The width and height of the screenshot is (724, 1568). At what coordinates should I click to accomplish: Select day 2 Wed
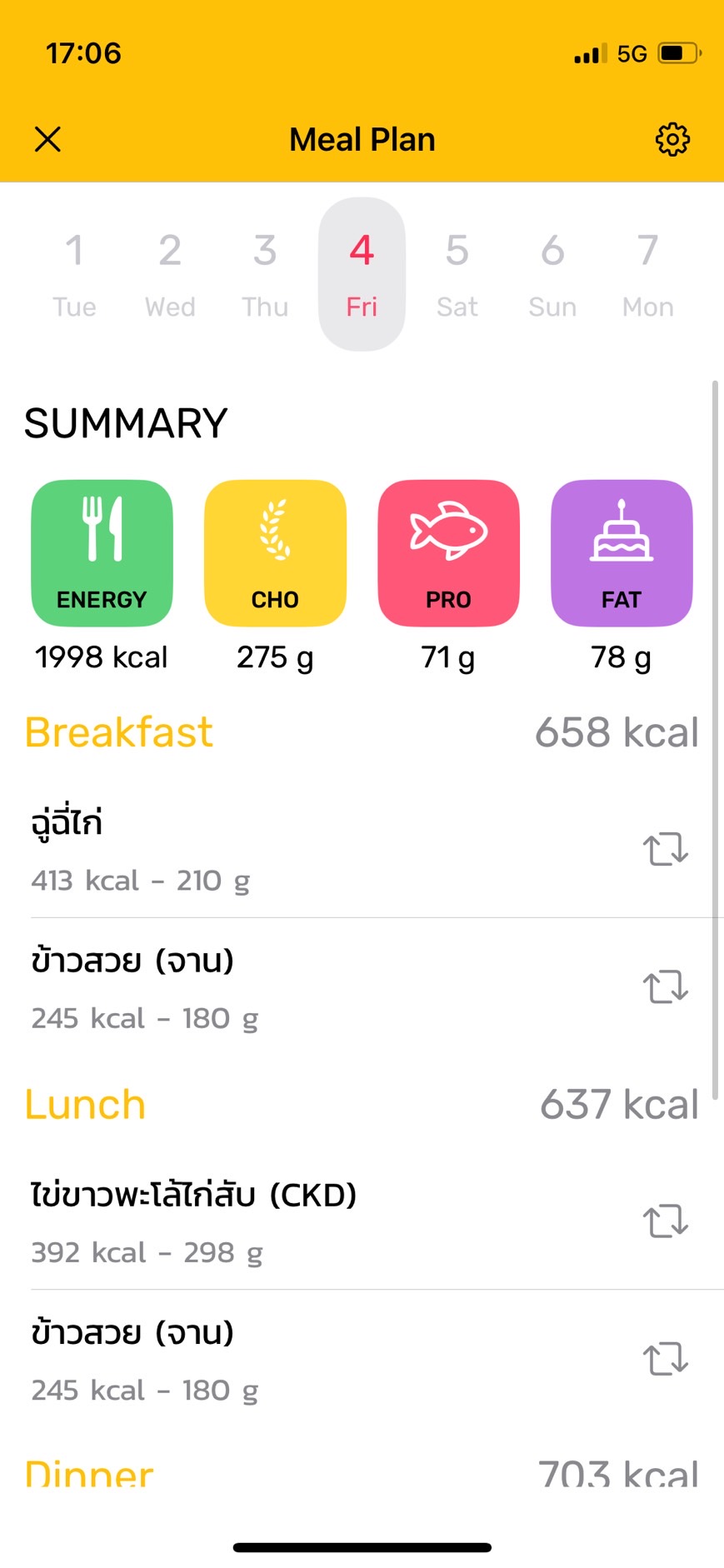pos(170,274)
